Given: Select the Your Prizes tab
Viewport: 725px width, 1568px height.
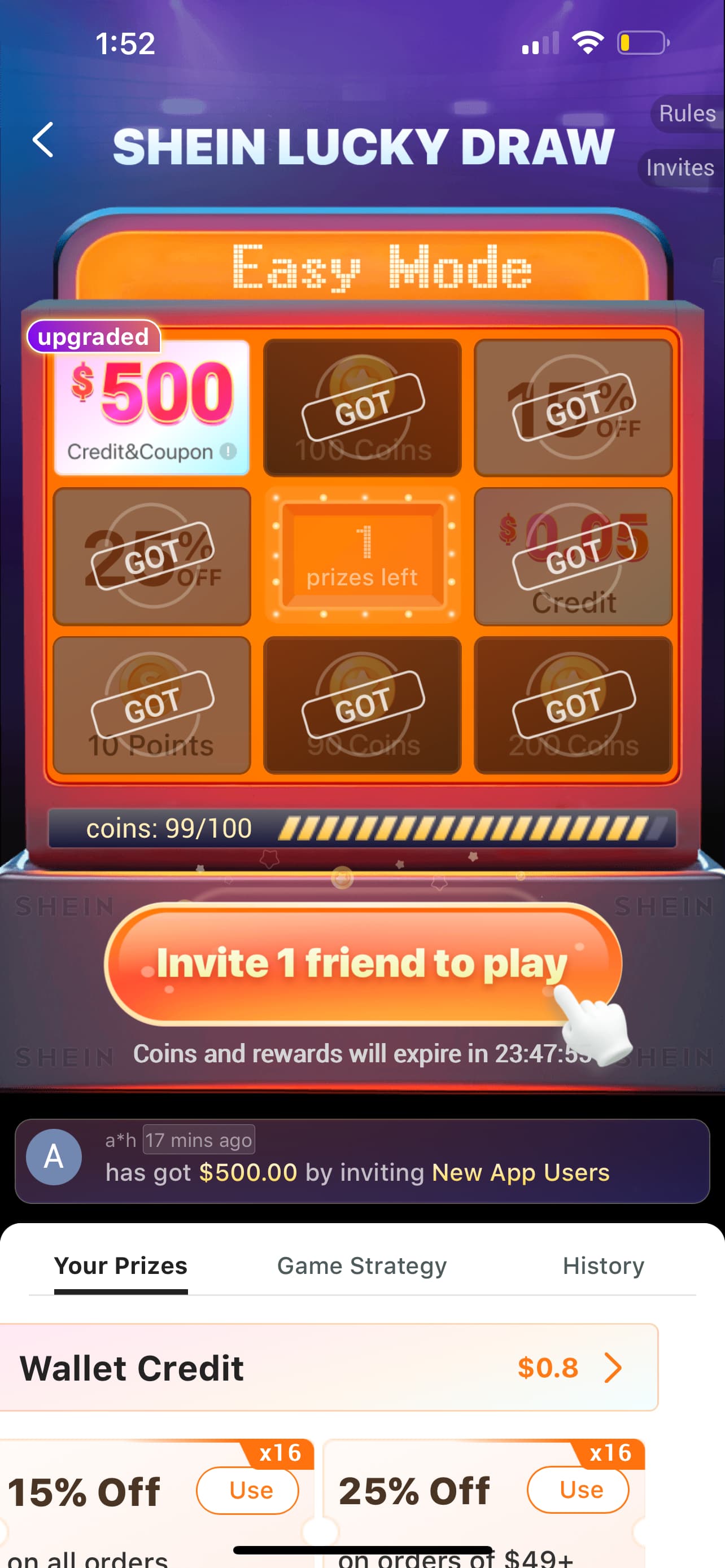Looking at the screenshot, I should point(120,1265).
